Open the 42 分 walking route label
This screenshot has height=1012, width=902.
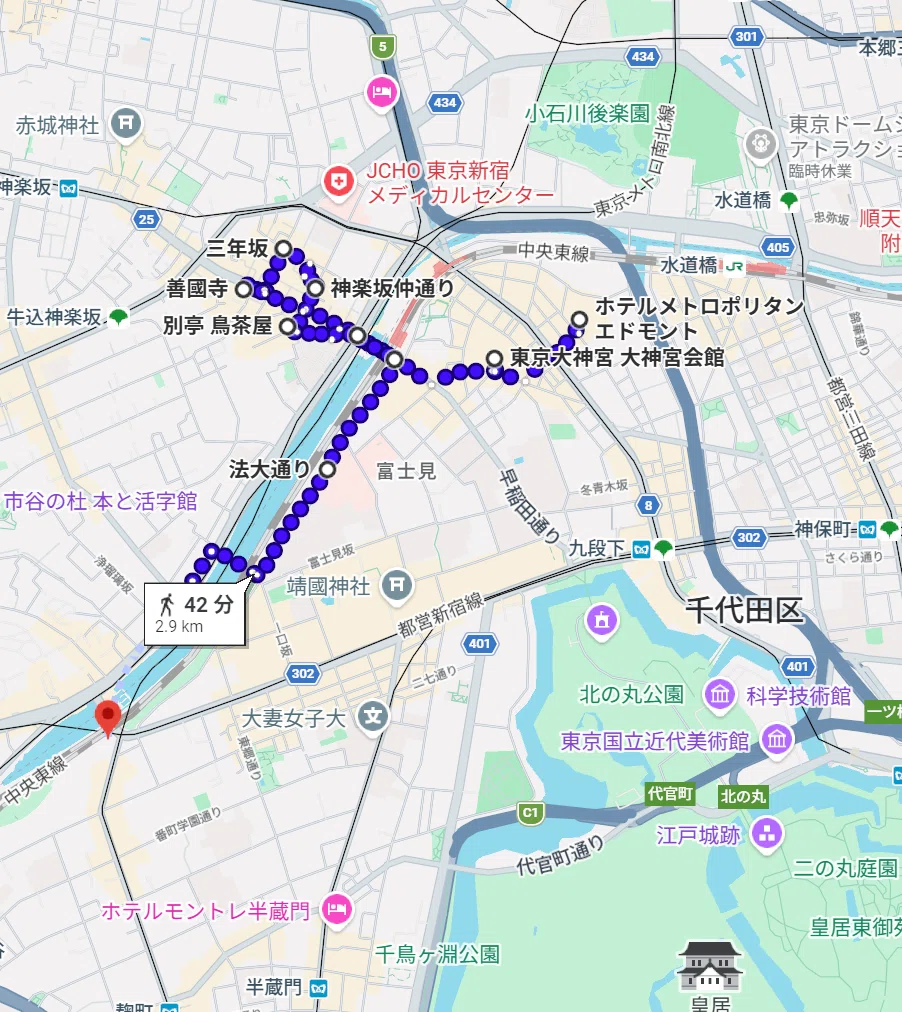coord(195,614)
